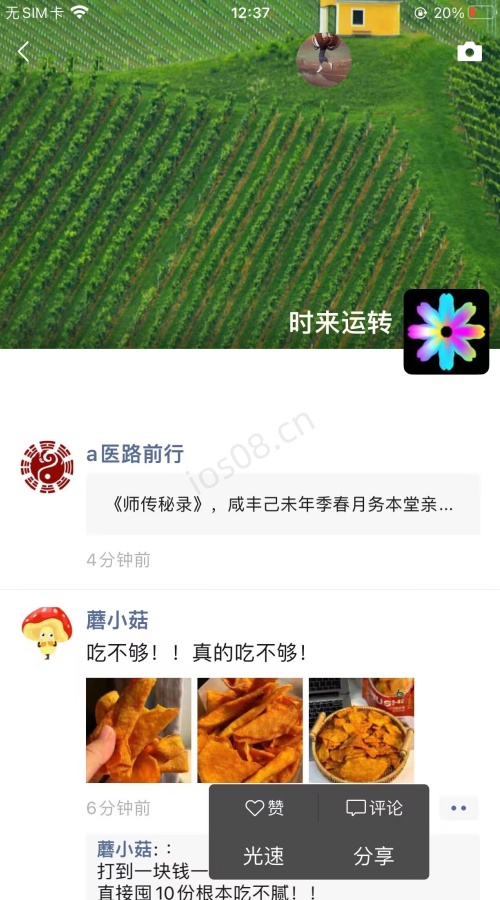This screenshot has width=500, height=900.
Task: Like 蘑小菇's post with 赞
Action: (264, 808)
